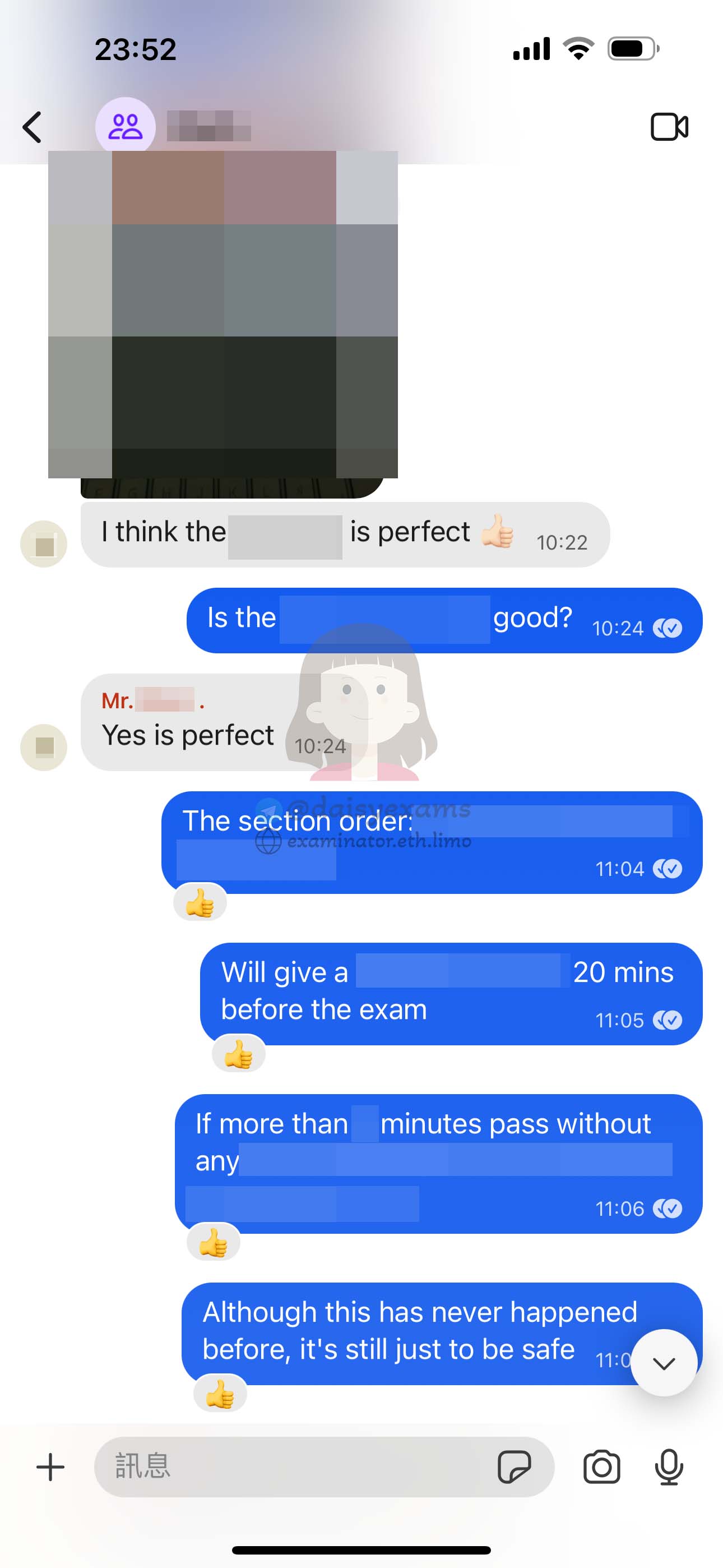The height and width of the screenshot is (1568, 723).
Task: Tap the thumbs-up reaction under the "If more than" message
Action: (x=214, y=1242)
